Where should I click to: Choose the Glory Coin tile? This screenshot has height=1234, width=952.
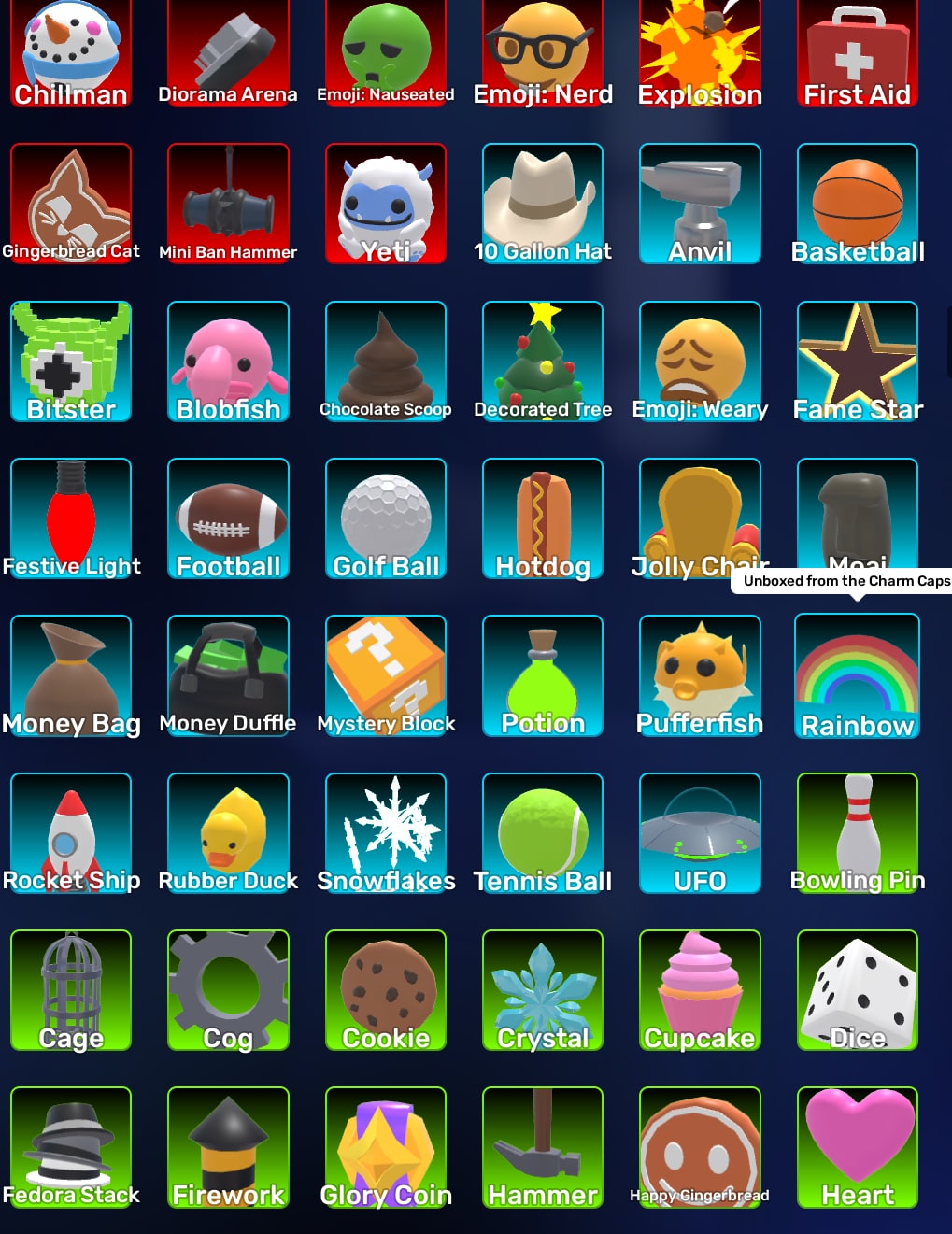[x=386, y=1147]
